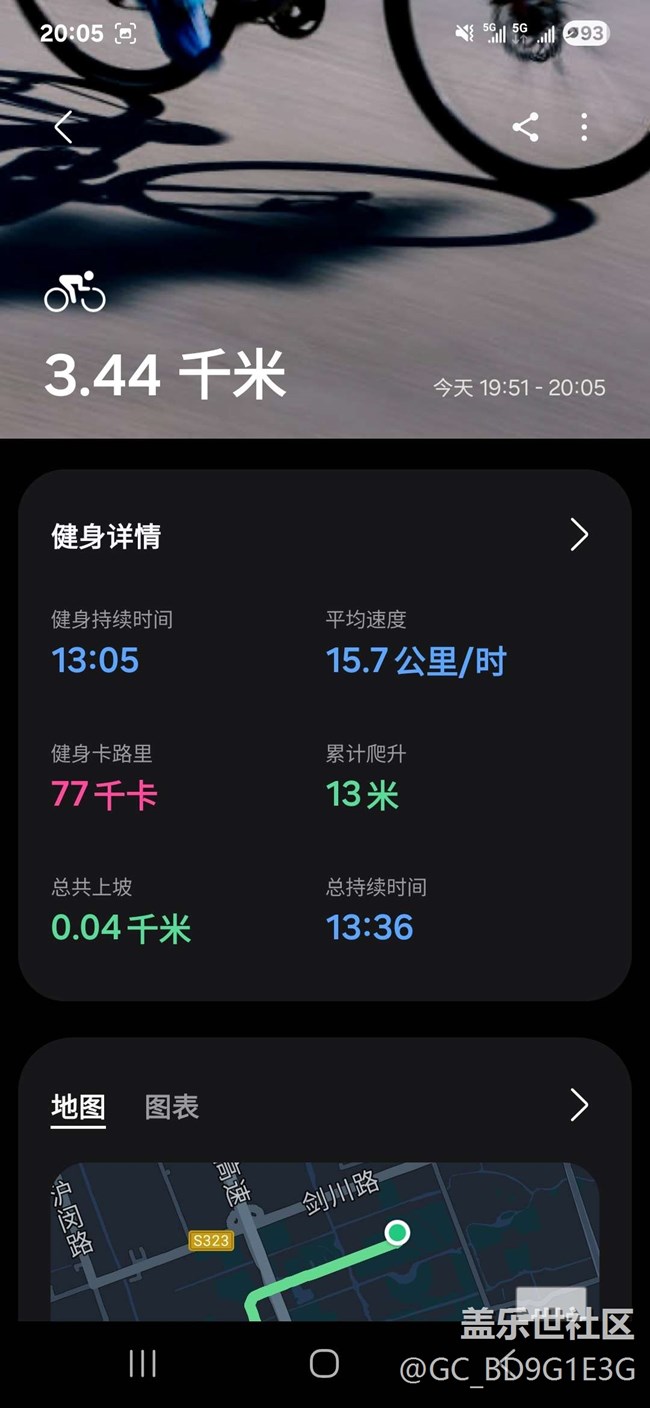Image resolution: width=650 pixels, height=1408 pixels.
Task: Open recent apps from navigation bar
Action: [x=143, y=1363]
